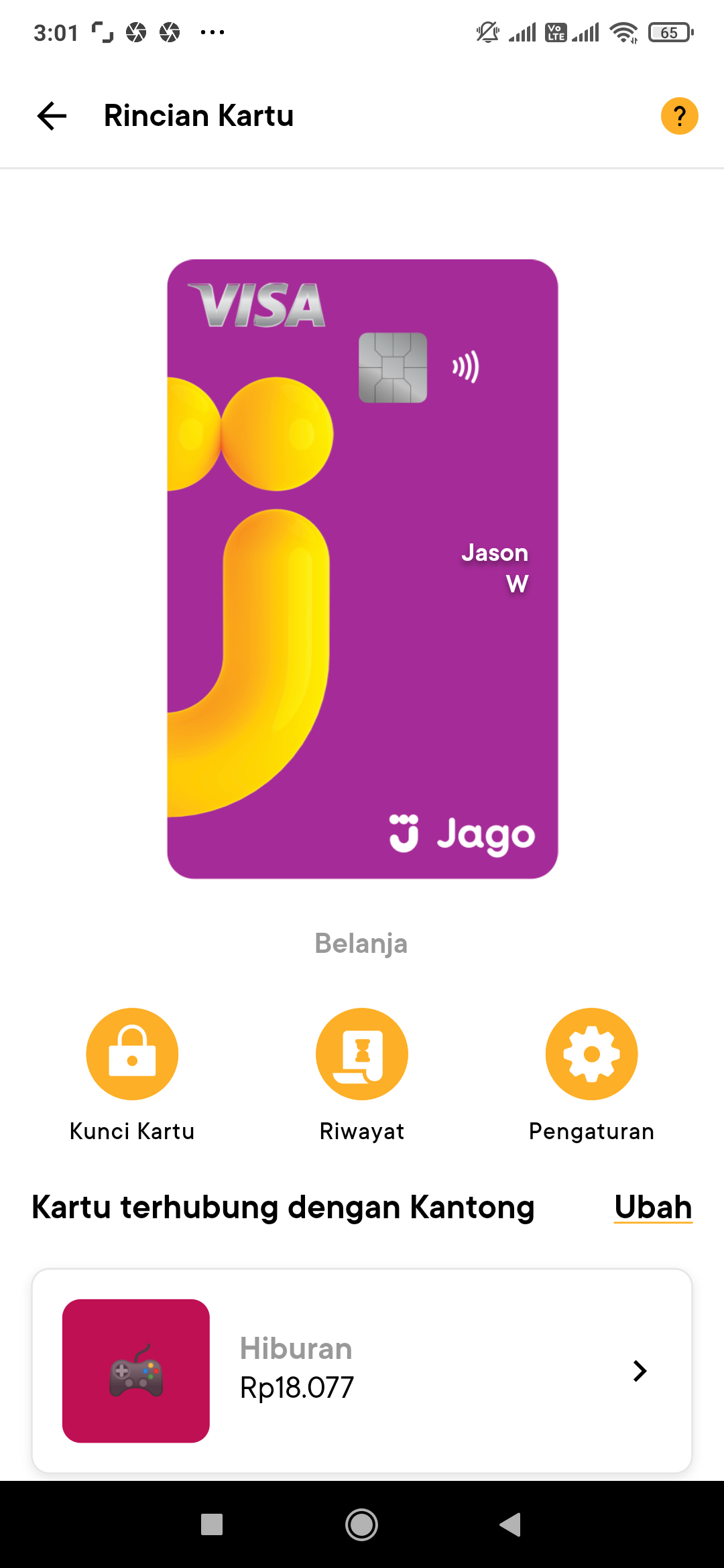
Task: Tap the system home button
Action: click(x=362, y=1525)
